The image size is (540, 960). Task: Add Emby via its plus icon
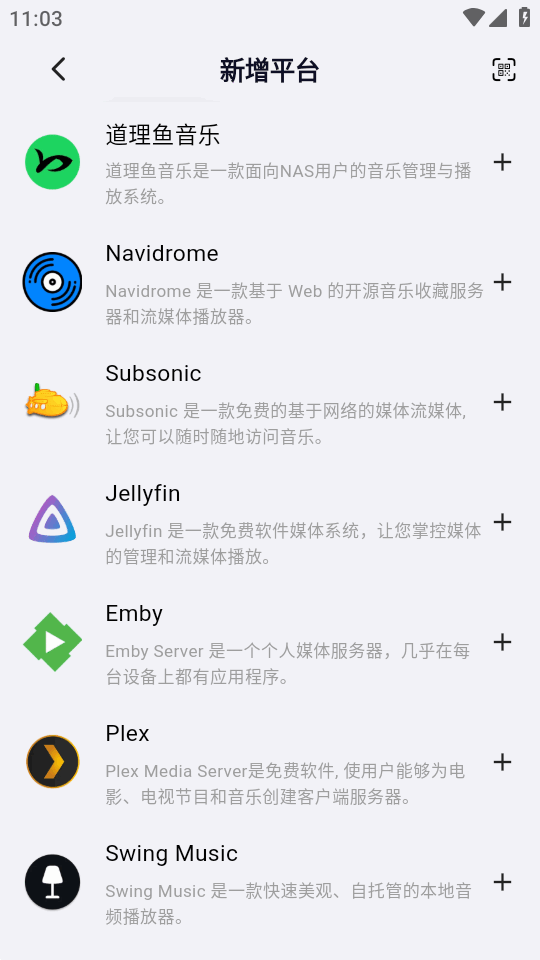click(x=502, y=642)
